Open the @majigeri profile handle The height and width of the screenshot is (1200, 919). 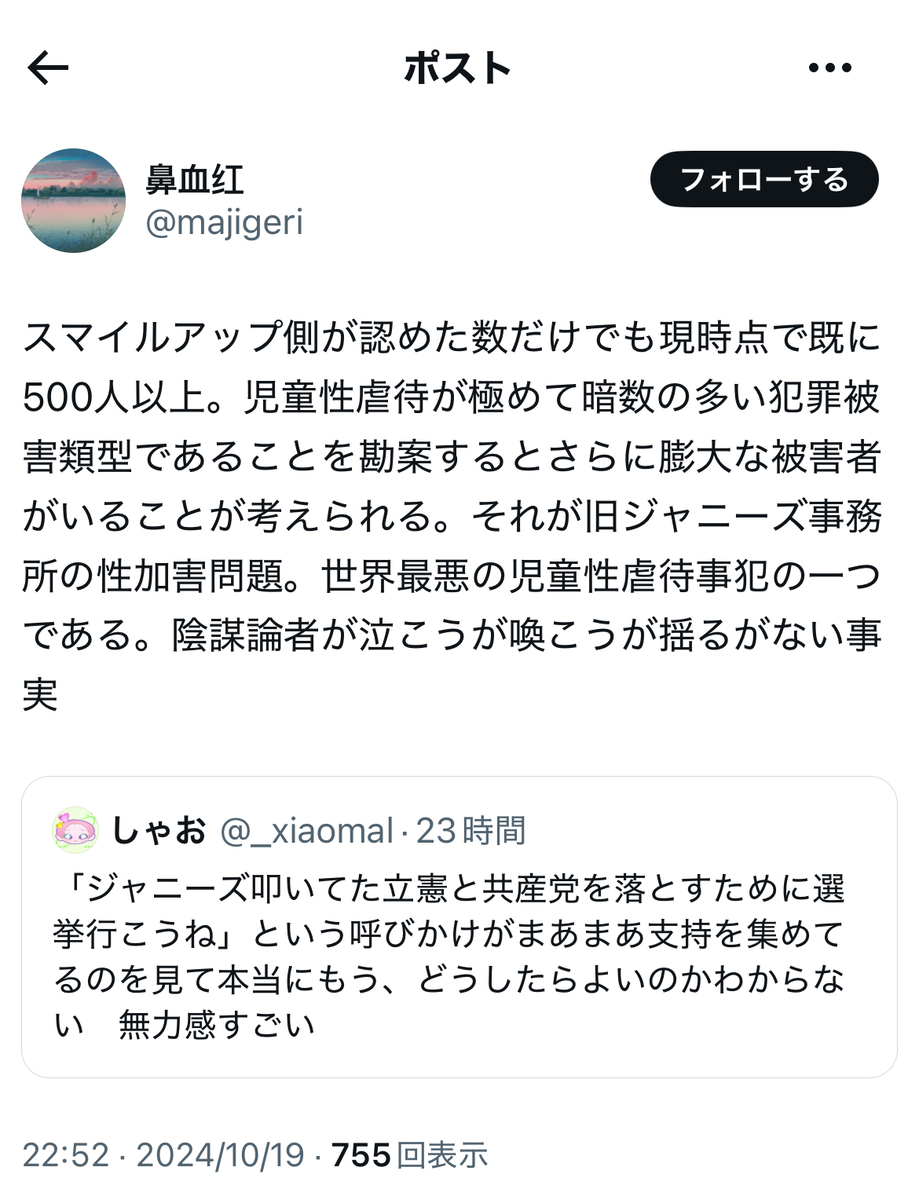coord(224,224)
